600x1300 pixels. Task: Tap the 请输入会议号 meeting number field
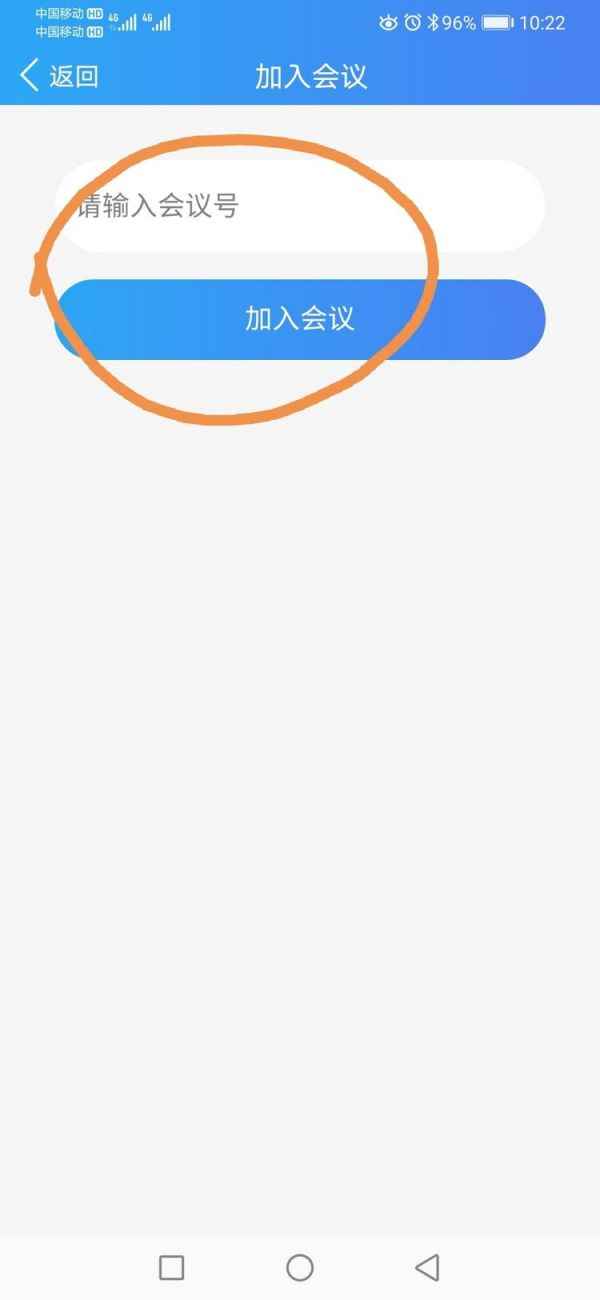tap(300, 207)
